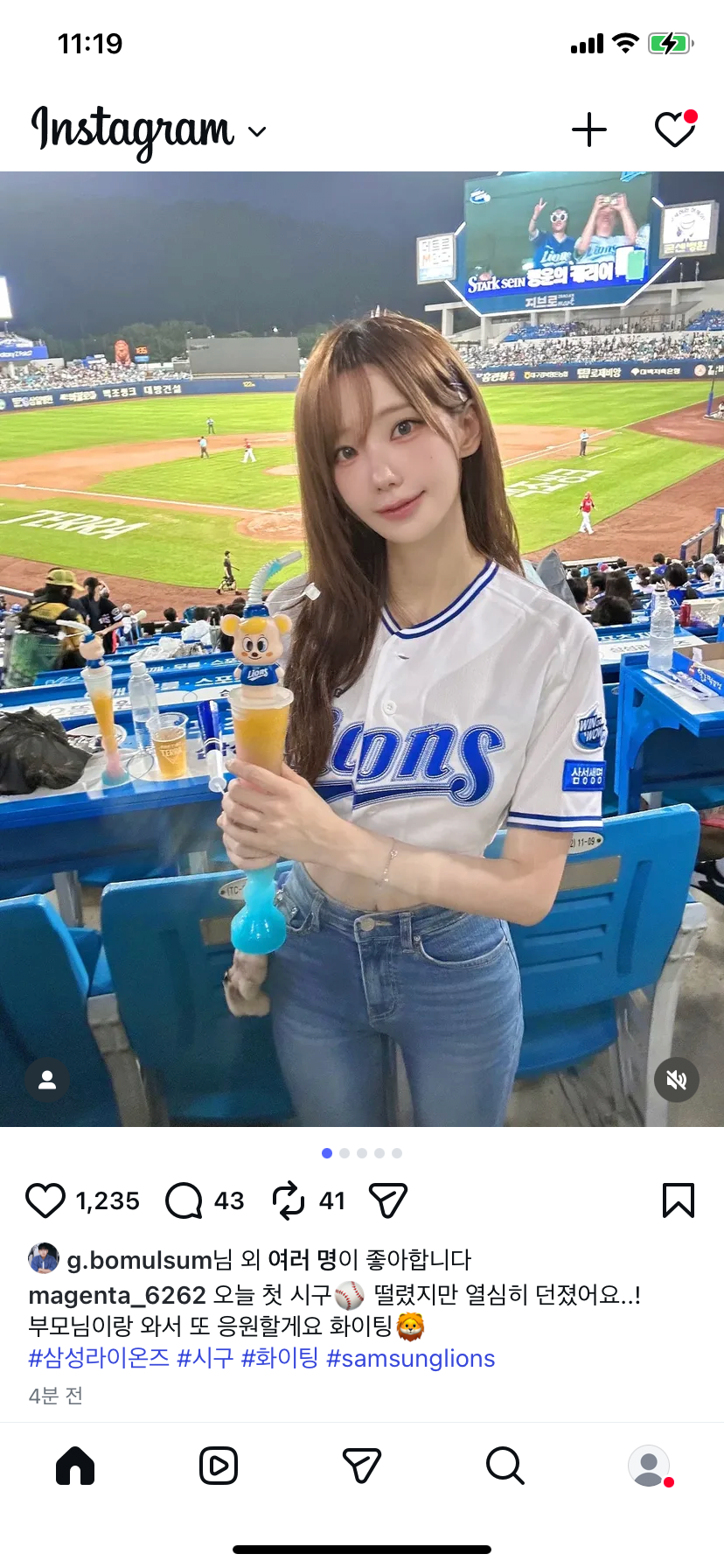The height and width of the screenshot is (1568, 724).
Task: Open comments on magenta_6262's post
Action: coord(184,1200)
